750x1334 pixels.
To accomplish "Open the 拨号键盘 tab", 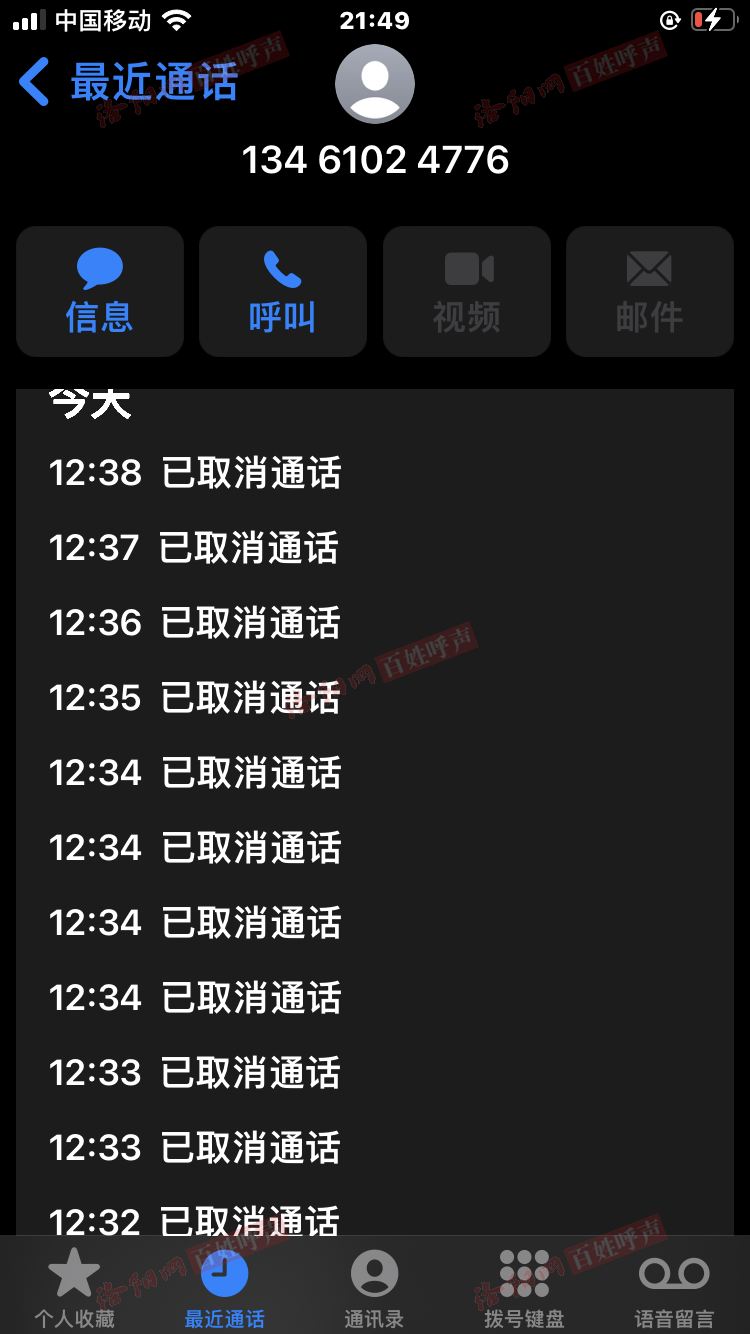I will pyautogui.click(x=525, y=1286).
